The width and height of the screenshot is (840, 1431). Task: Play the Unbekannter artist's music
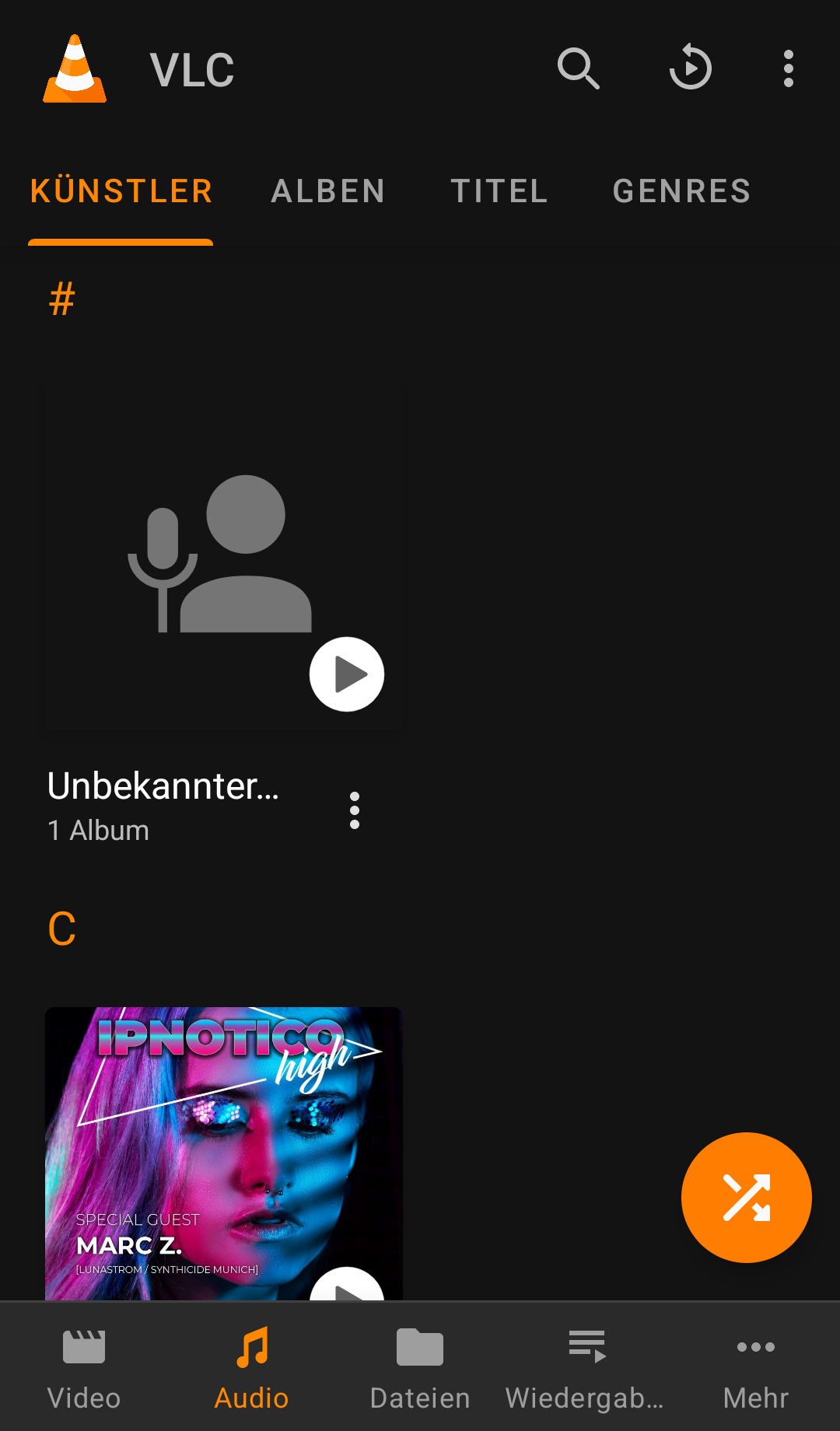[347, 674]
